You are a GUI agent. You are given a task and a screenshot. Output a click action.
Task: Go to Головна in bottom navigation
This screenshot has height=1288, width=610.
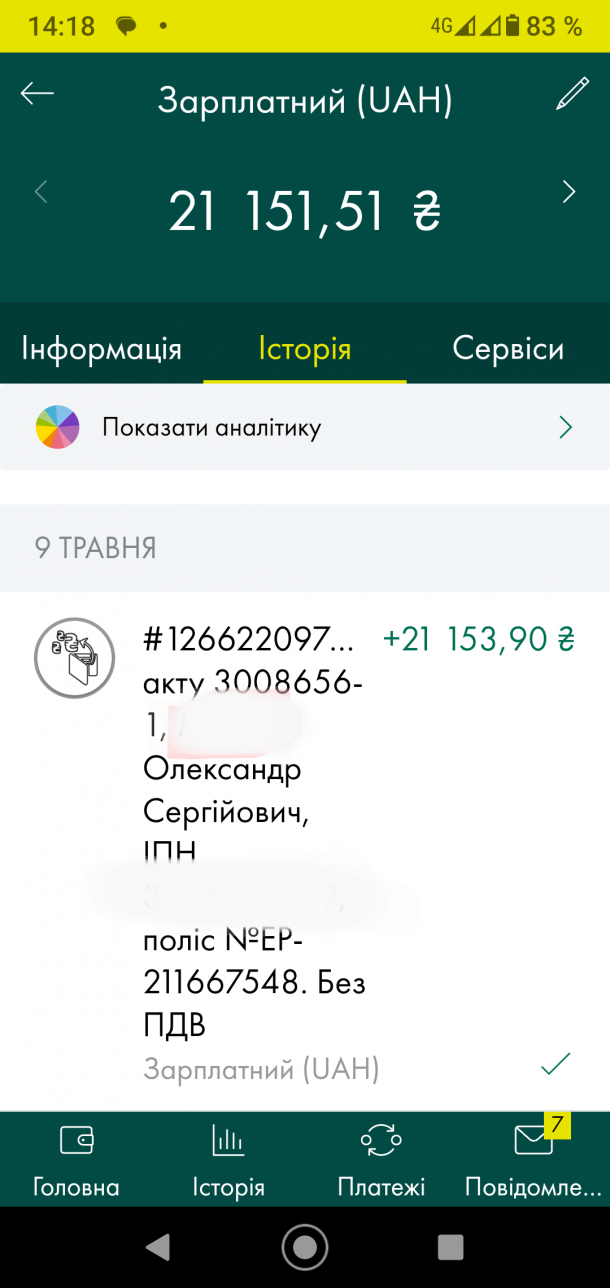click(x=76, y=1159)
